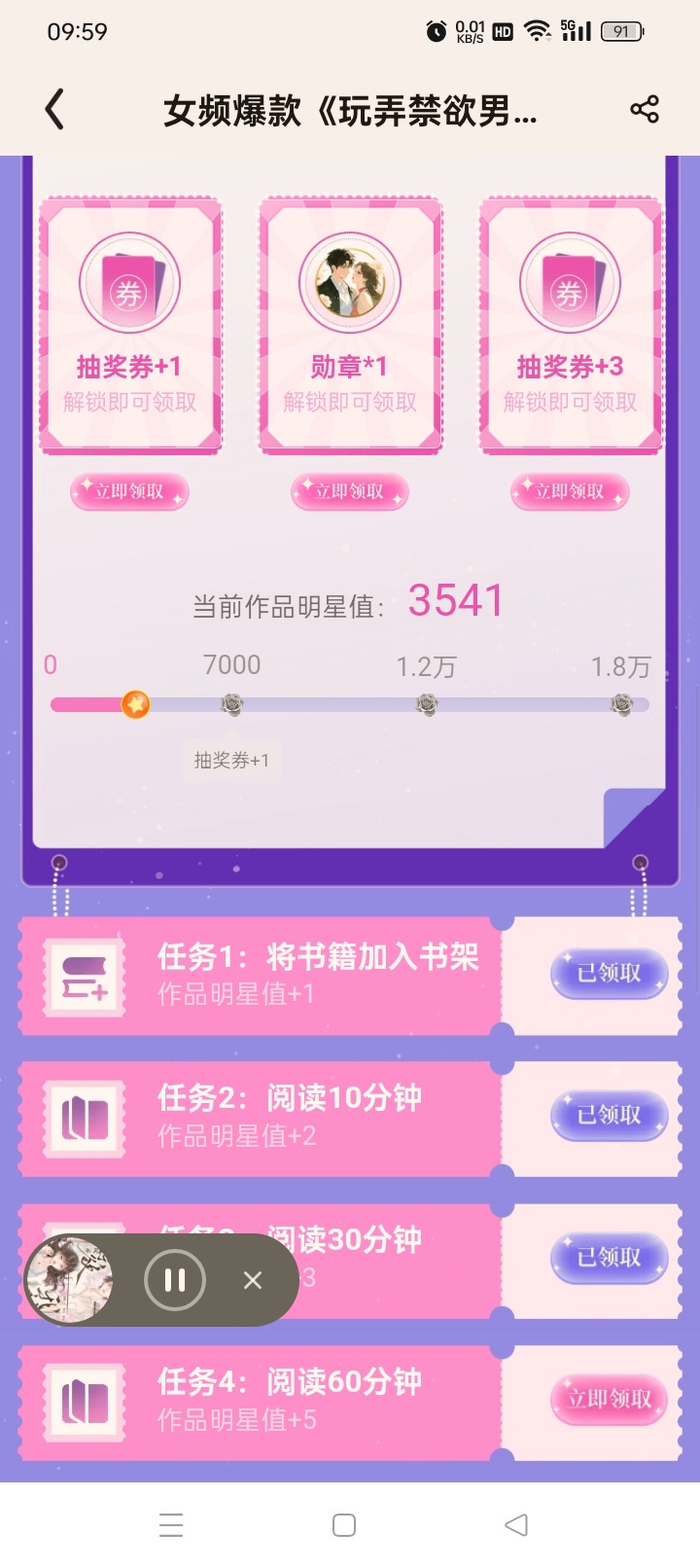The image size is (700, 1568).
Task: Claim the 抽奖券+1 reward
Action: click(129, 492)
